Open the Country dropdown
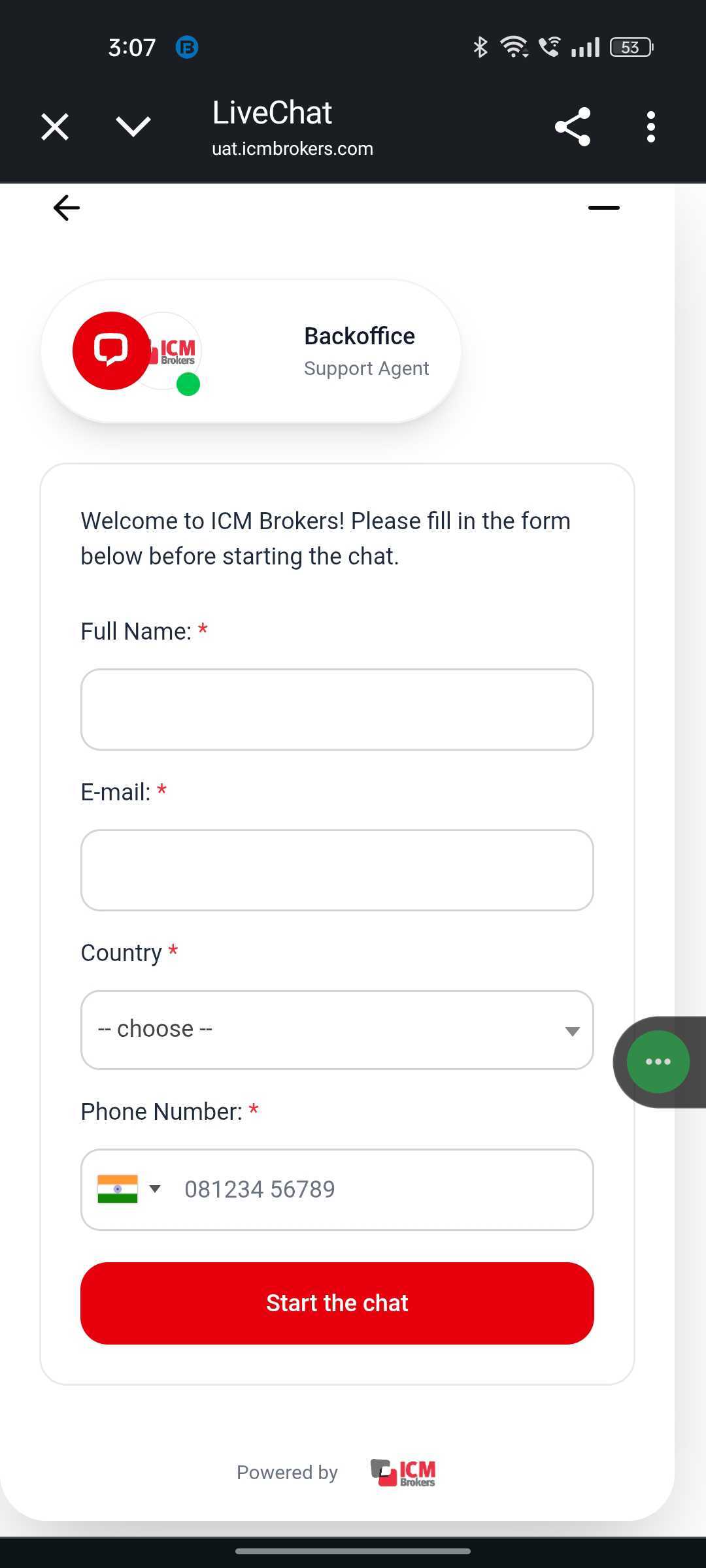 337,1030
